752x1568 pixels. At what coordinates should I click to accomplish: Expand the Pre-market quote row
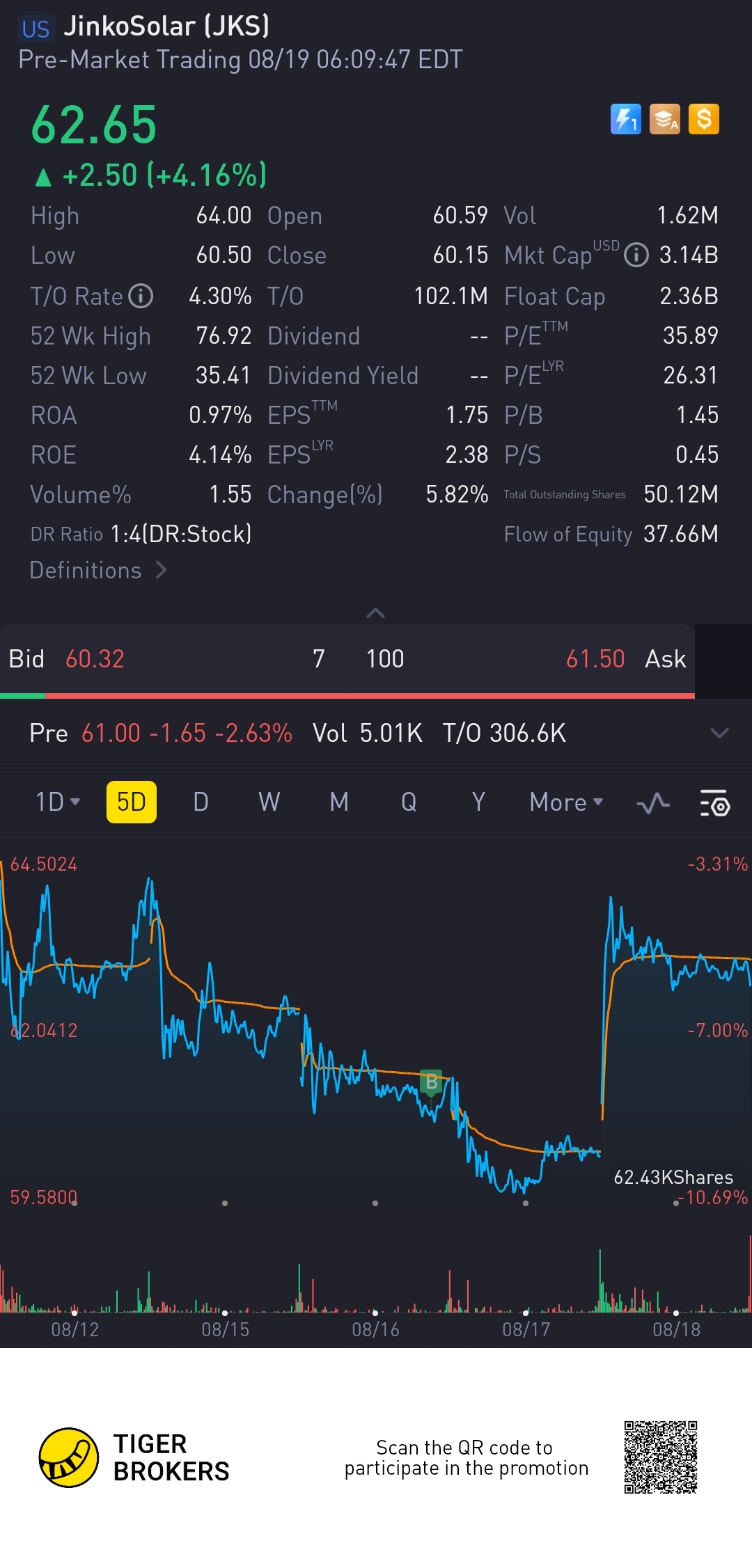tap(719, 734)
